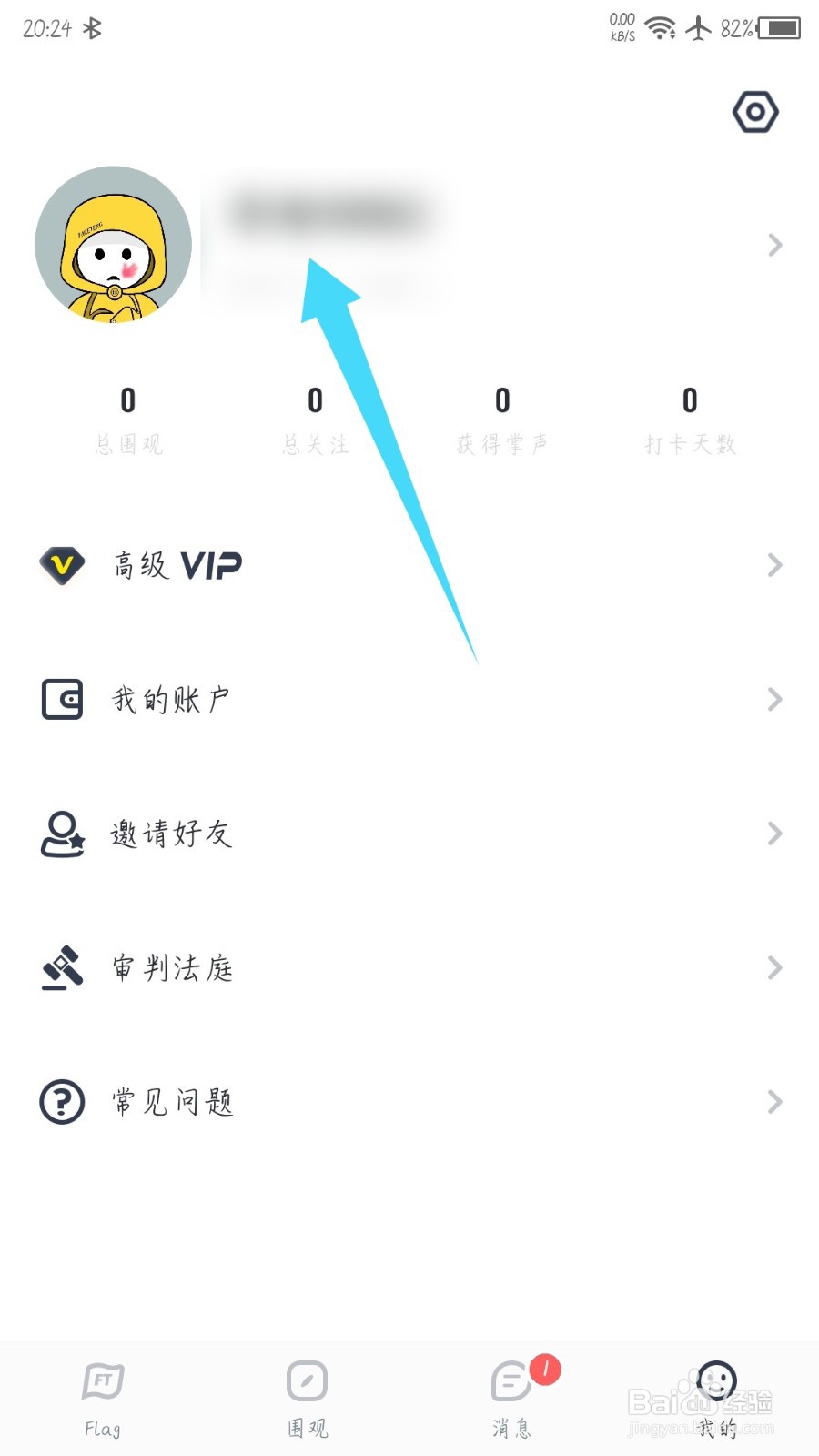The height and width of the screenshot is (1456, 819).
Task: Switch to the 消息 messages tab
Action: click(x=512, y=1399)
